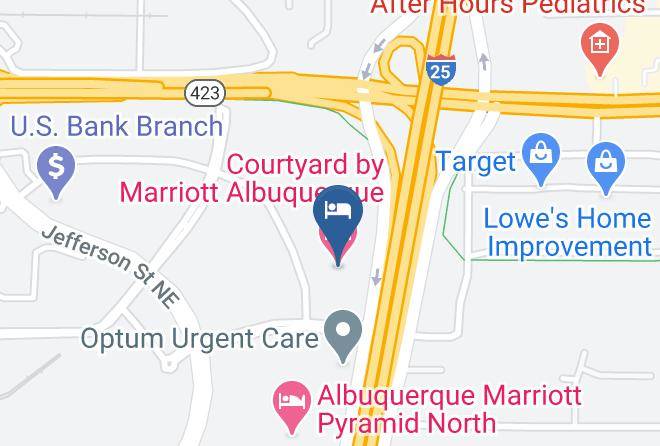Image resolution: width=660 pixels, height=446 pixels.
Task: Select the Optum Urgent Care marker
Action: (x=343, y=335)
